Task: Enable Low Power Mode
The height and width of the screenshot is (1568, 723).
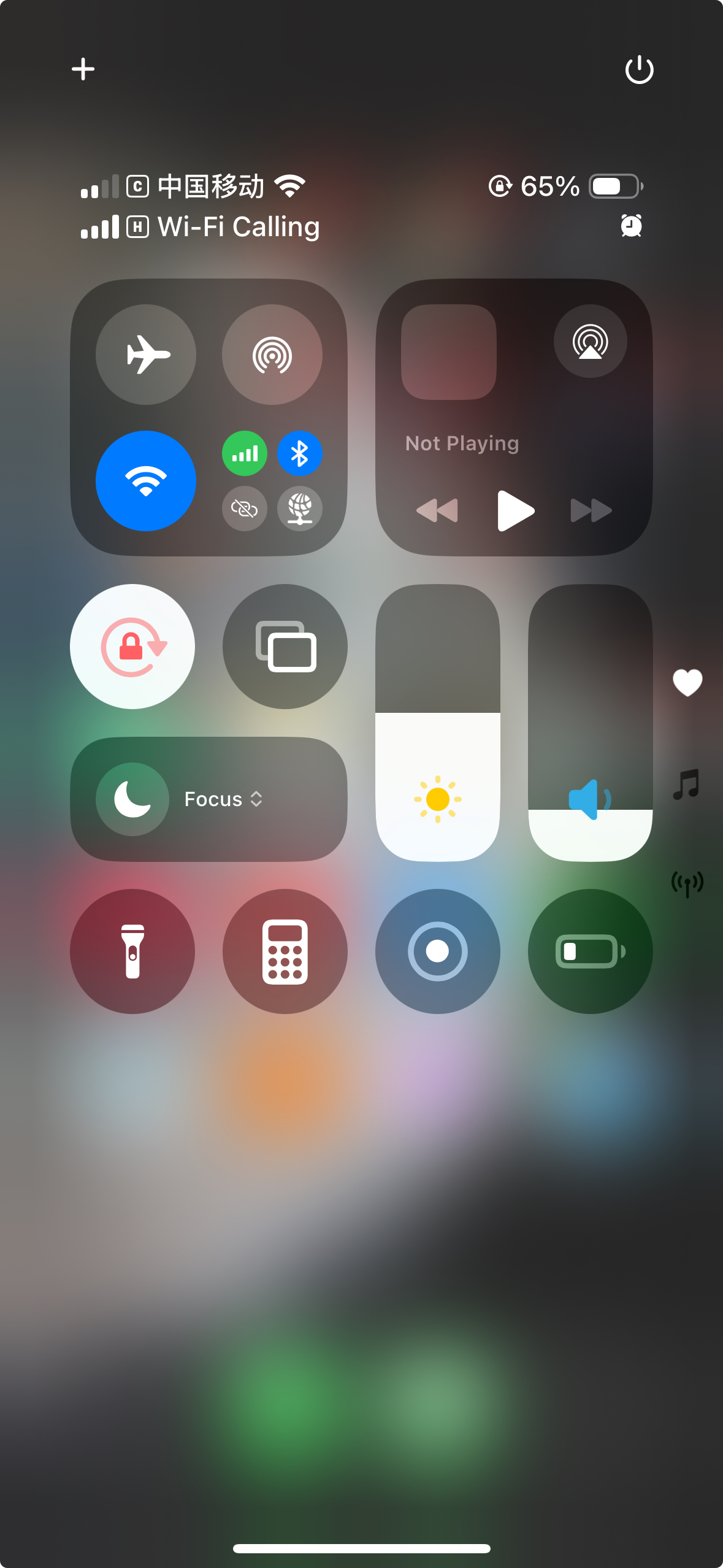Action: coord(590,951)
